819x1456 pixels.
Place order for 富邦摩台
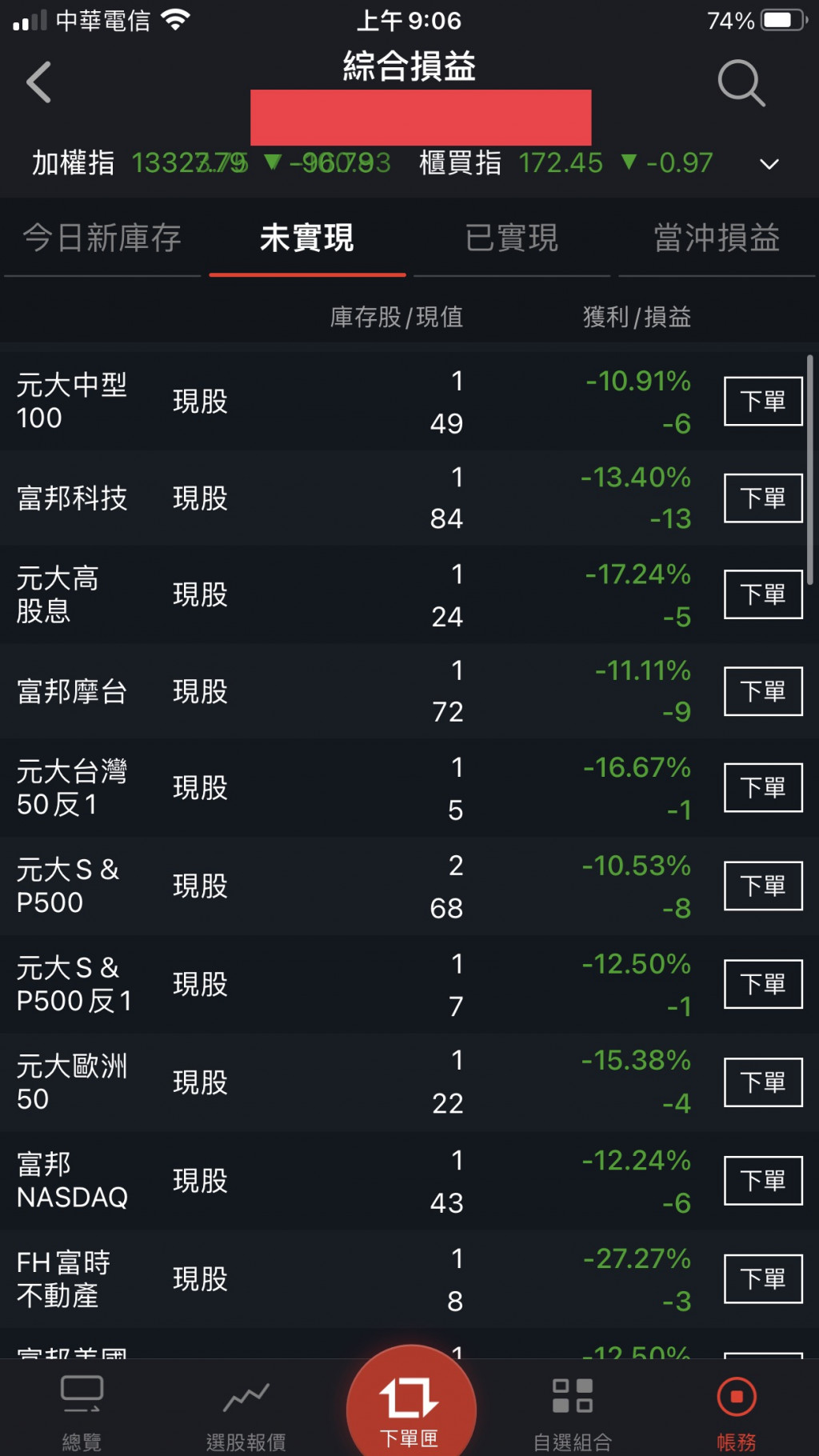coord(762,691)
